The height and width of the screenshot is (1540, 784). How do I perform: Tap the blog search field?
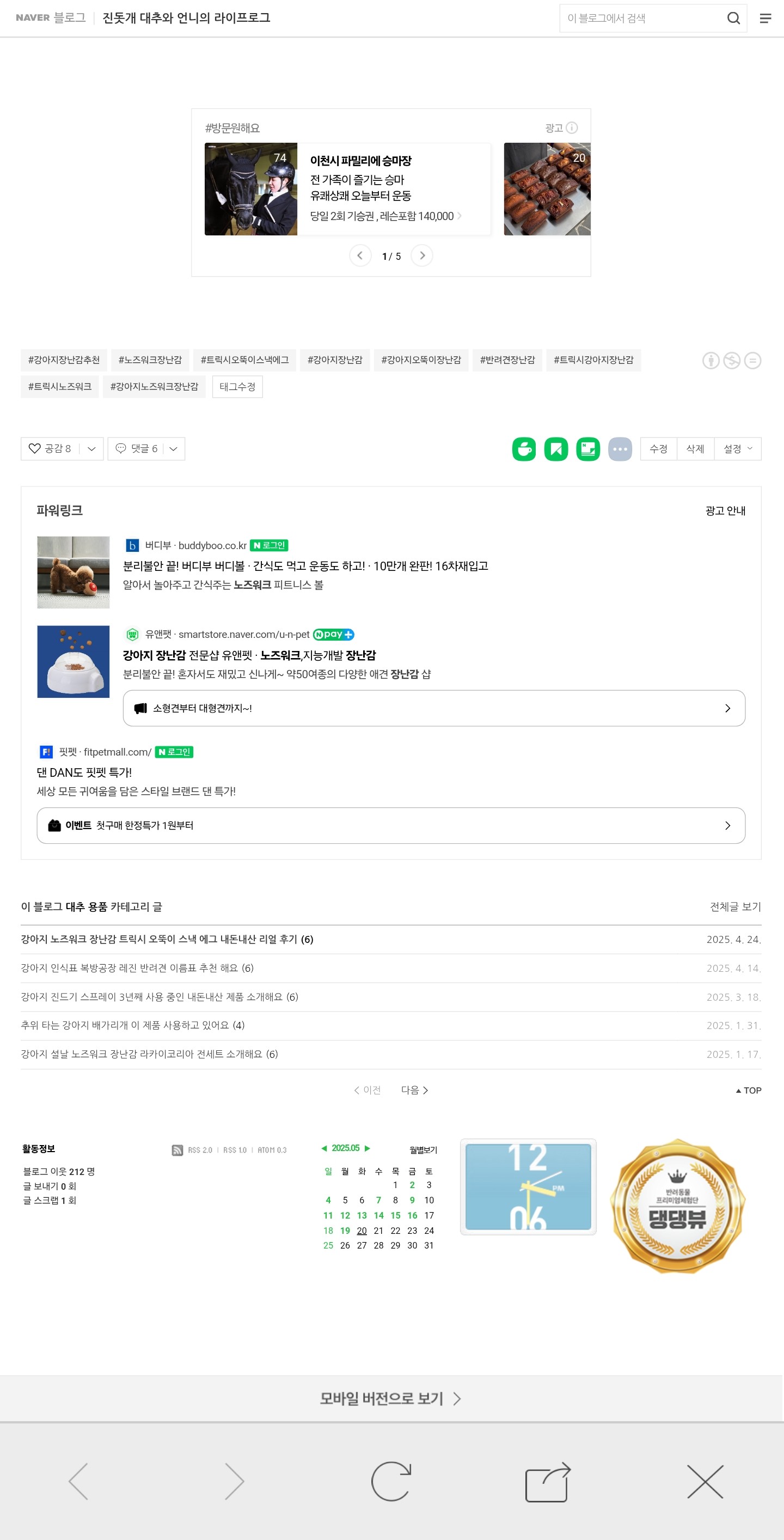click(642, 18)
